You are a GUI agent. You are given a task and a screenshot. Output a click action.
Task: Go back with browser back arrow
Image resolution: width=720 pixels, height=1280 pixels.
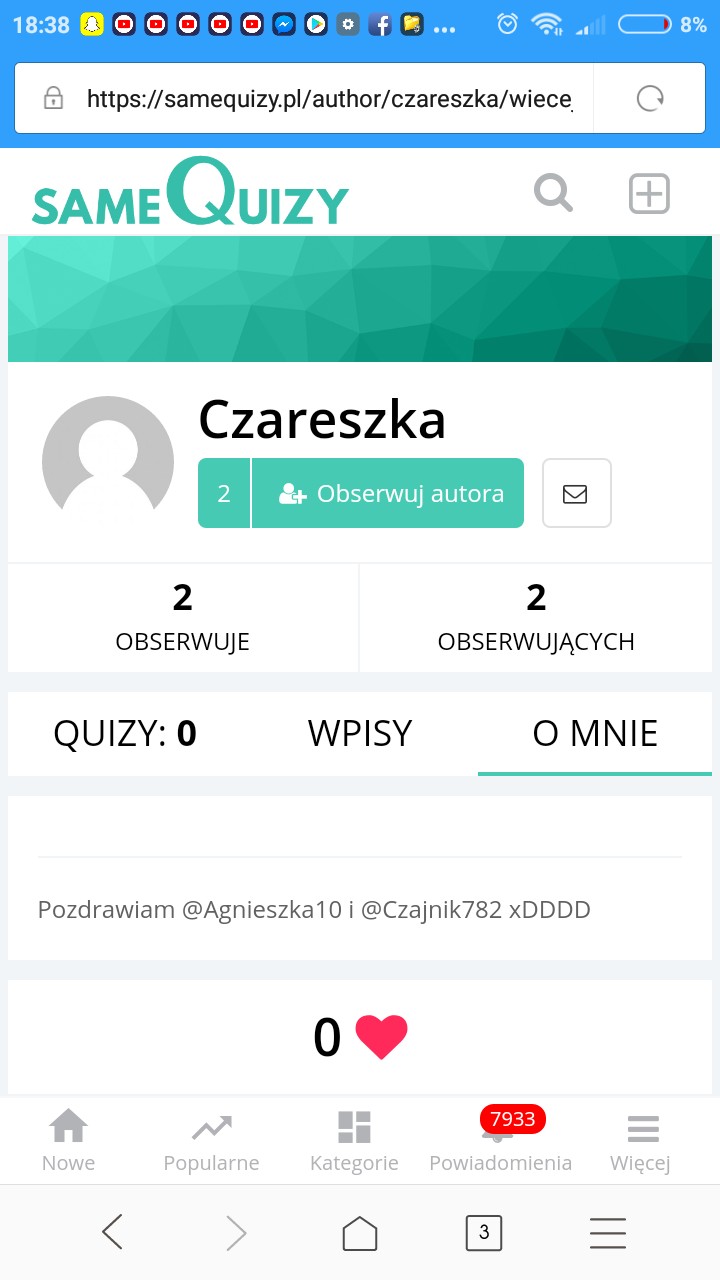coord(112,1233)
